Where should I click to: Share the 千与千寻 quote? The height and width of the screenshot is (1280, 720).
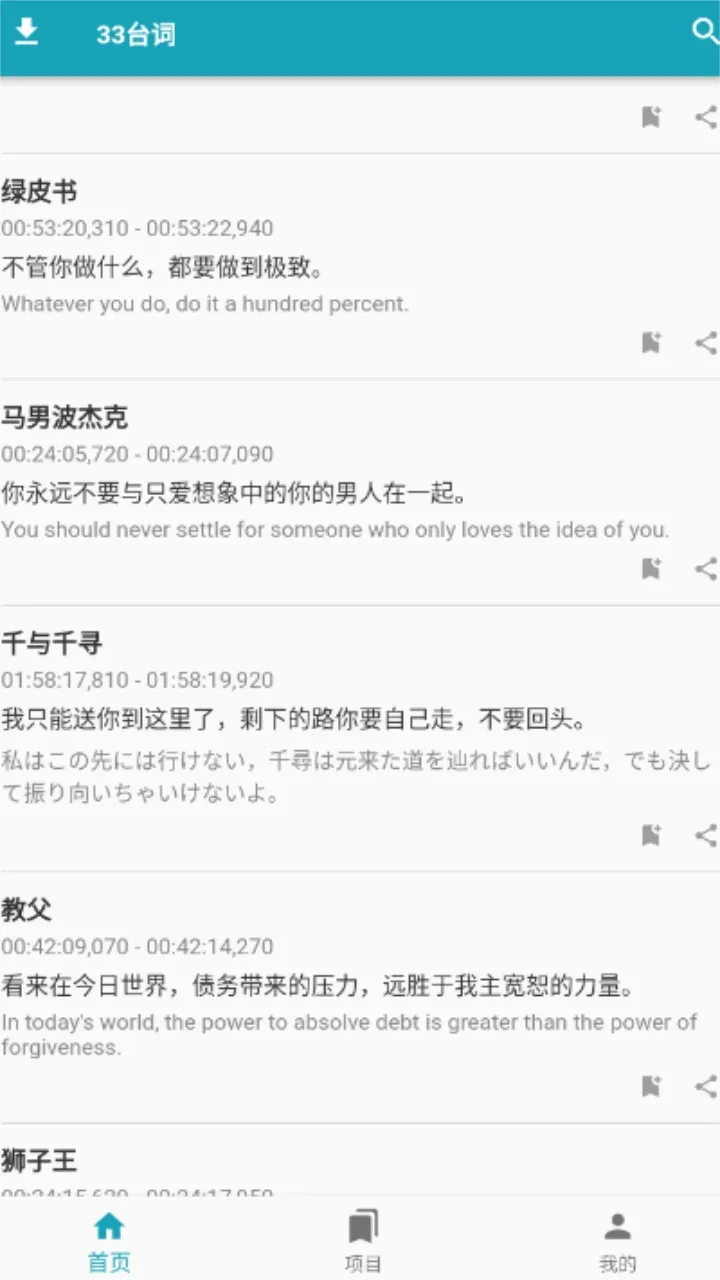pos(706,835)
